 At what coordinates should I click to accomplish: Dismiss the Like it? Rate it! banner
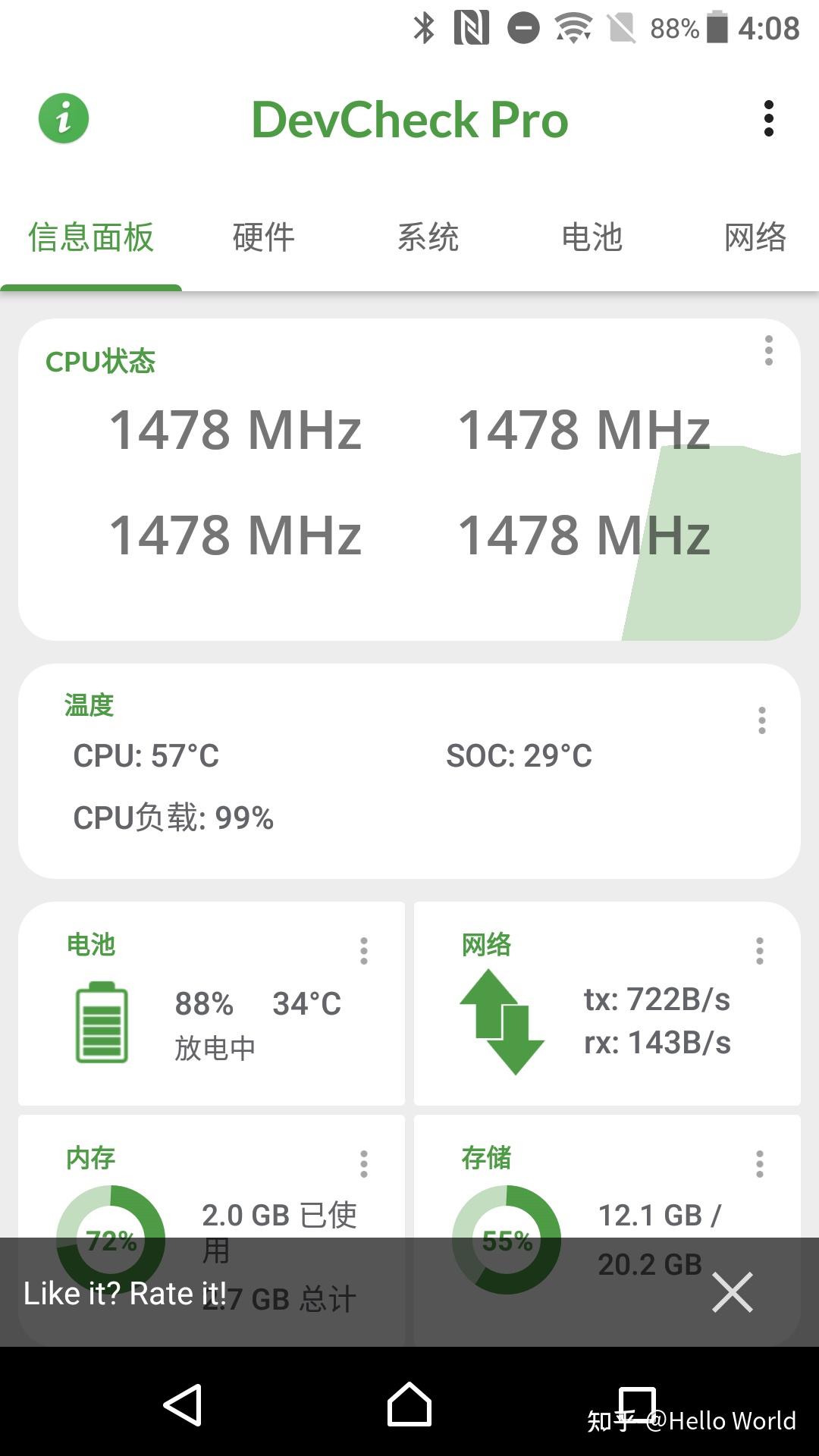coord(732,1292)
